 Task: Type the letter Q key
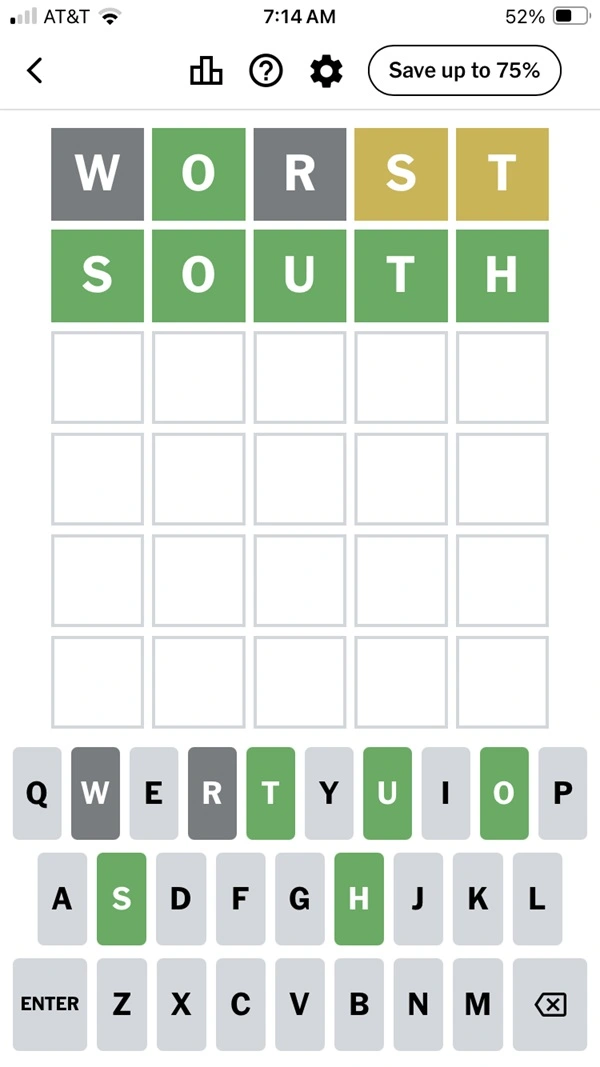[37, 793]
